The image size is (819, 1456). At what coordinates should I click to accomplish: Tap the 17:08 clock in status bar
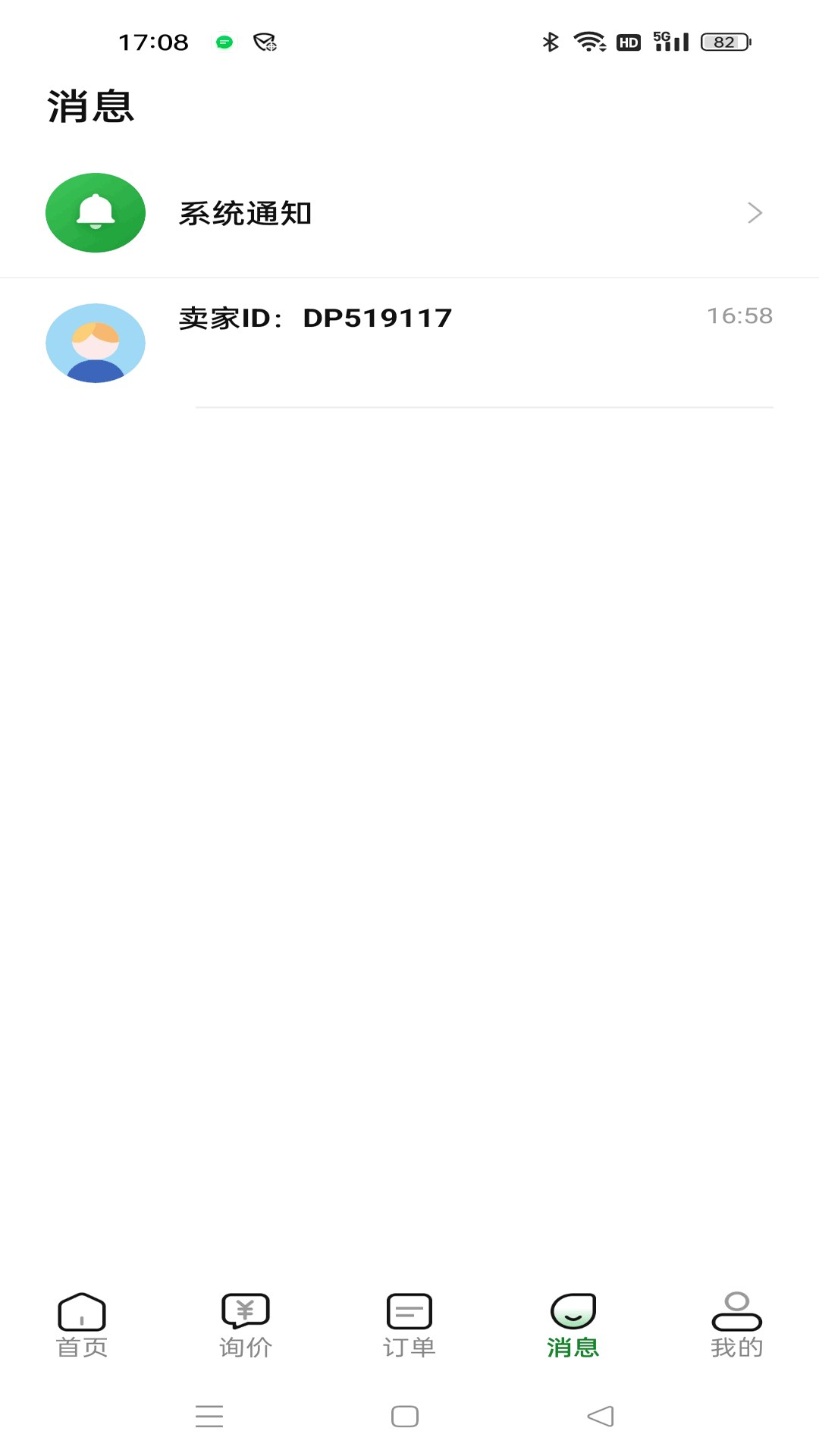pyautogui.click(x=152, y=42)
